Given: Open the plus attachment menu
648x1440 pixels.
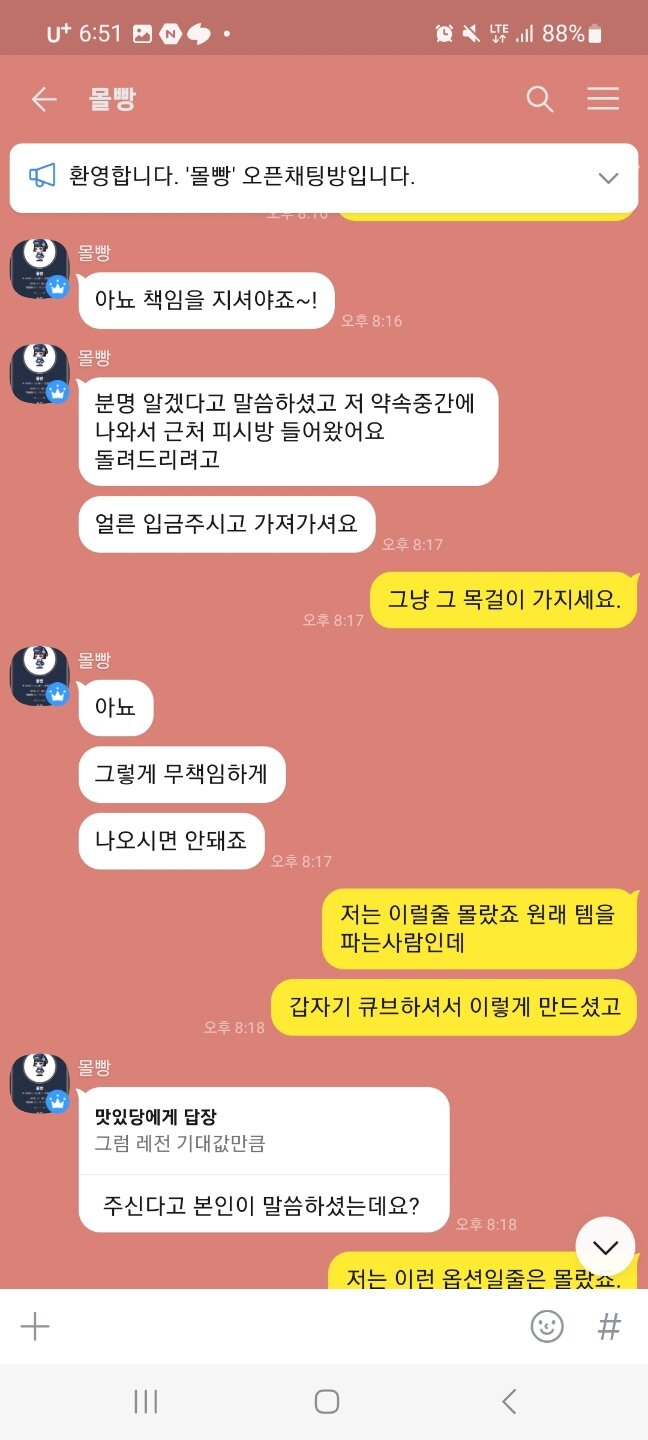Looking at the screenshot, I should click(x=35, y=1326).
